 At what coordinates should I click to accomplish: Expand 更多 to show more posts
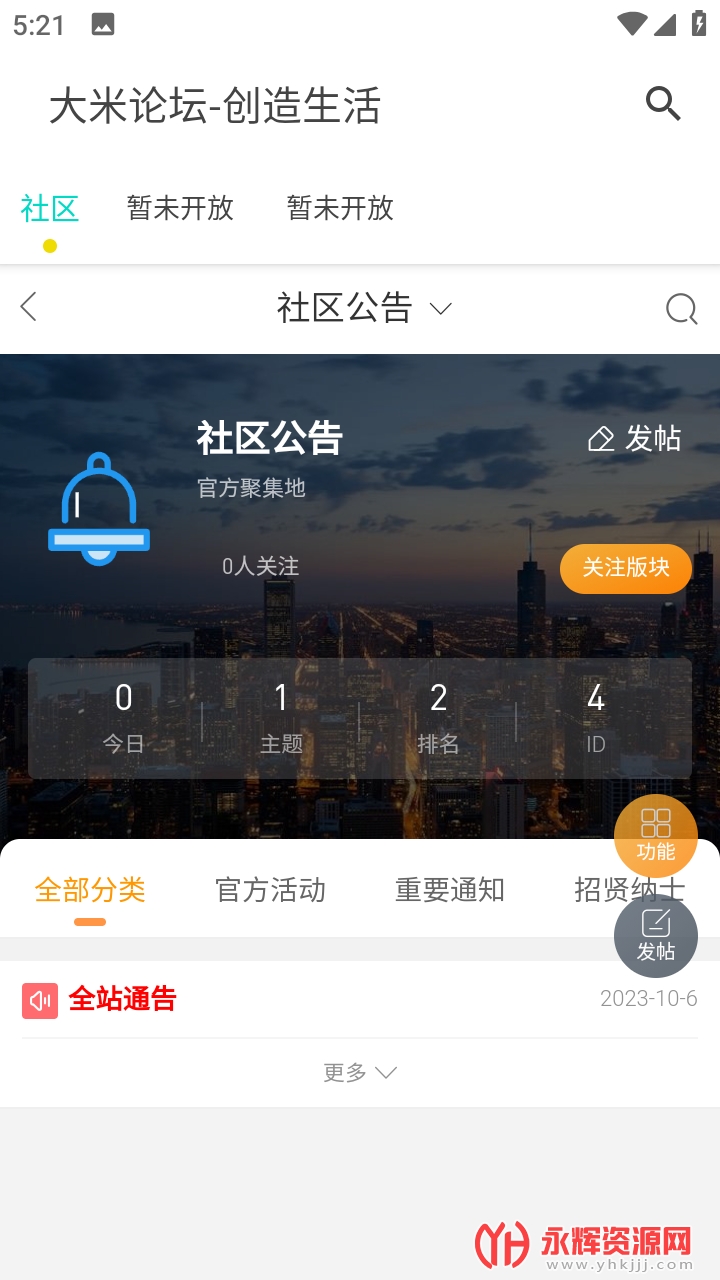tap(360, 1073)
